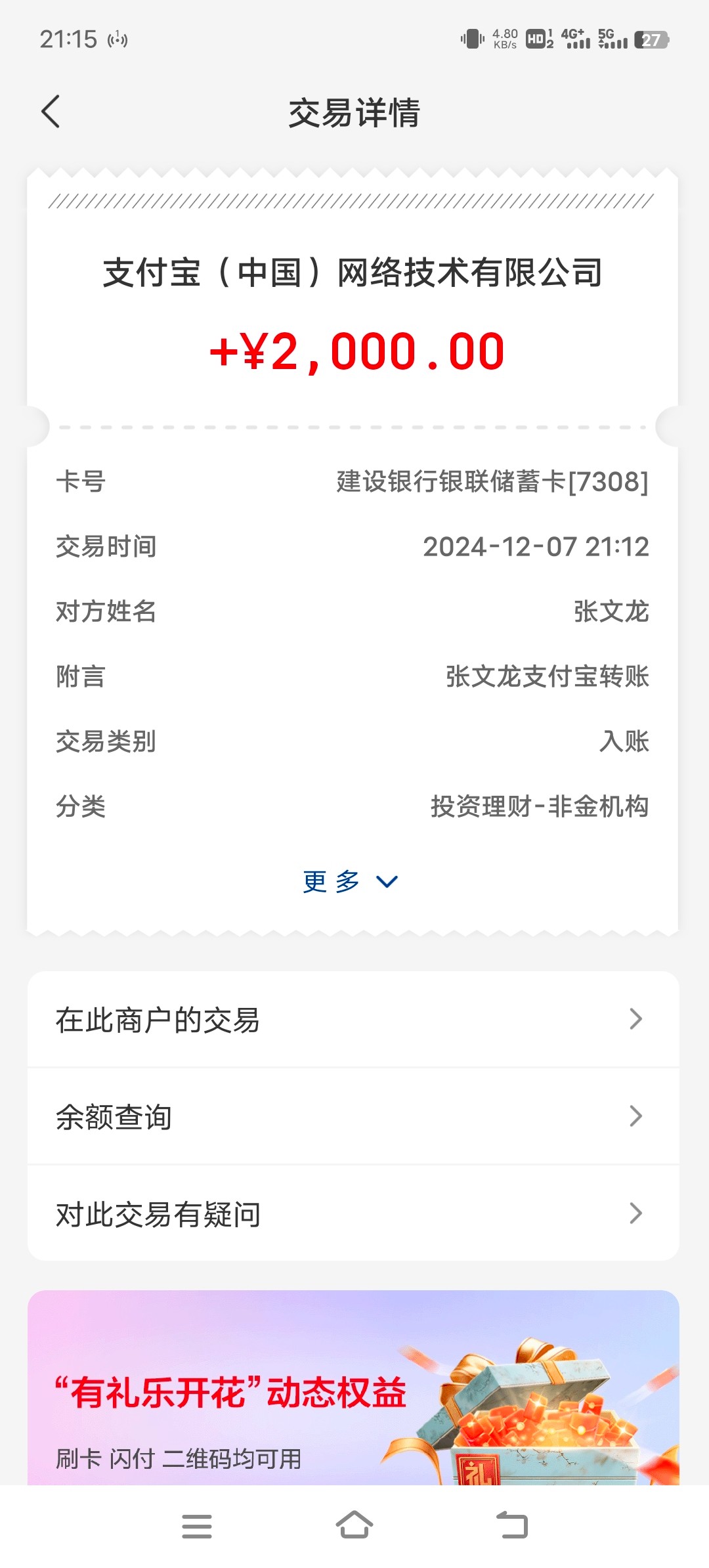709x1568 pixels.
Task: Tap the system home button
Action: pos(354,1525)
